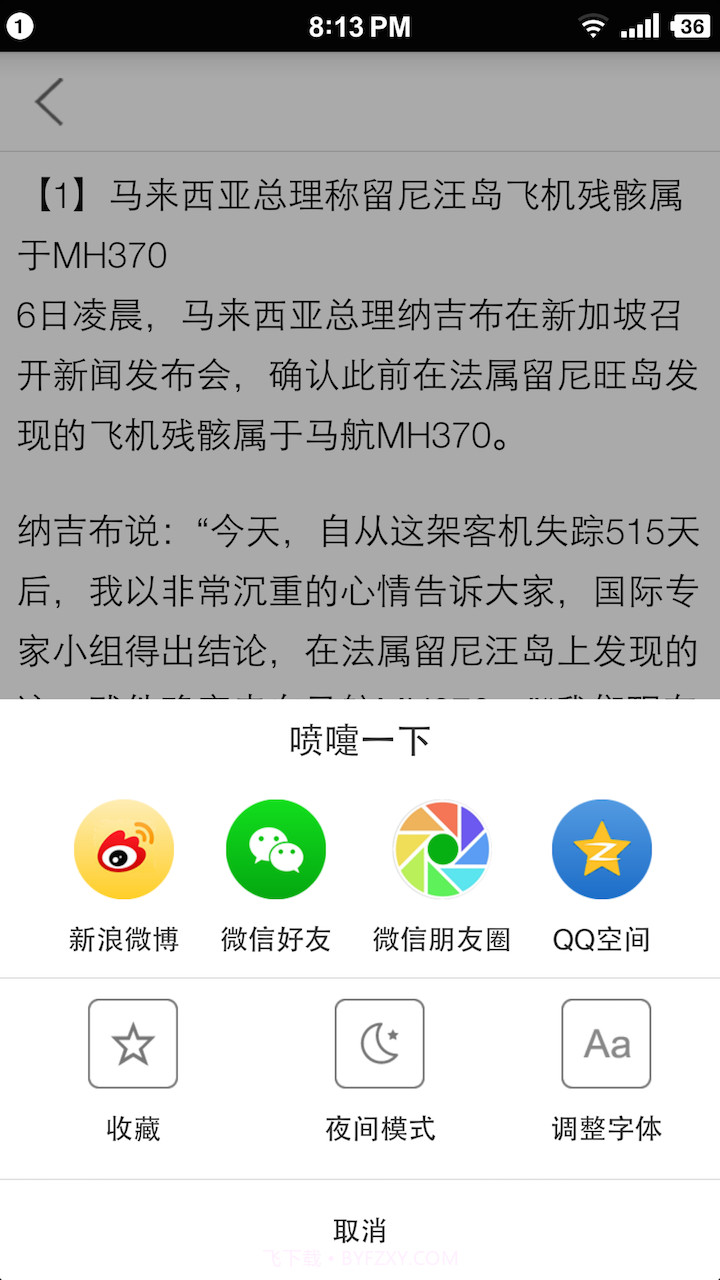The image size is (720, 1280).
Task: Toggle 夜间模式 with the crescent moon icon
Action: (x=379, y=1043)
